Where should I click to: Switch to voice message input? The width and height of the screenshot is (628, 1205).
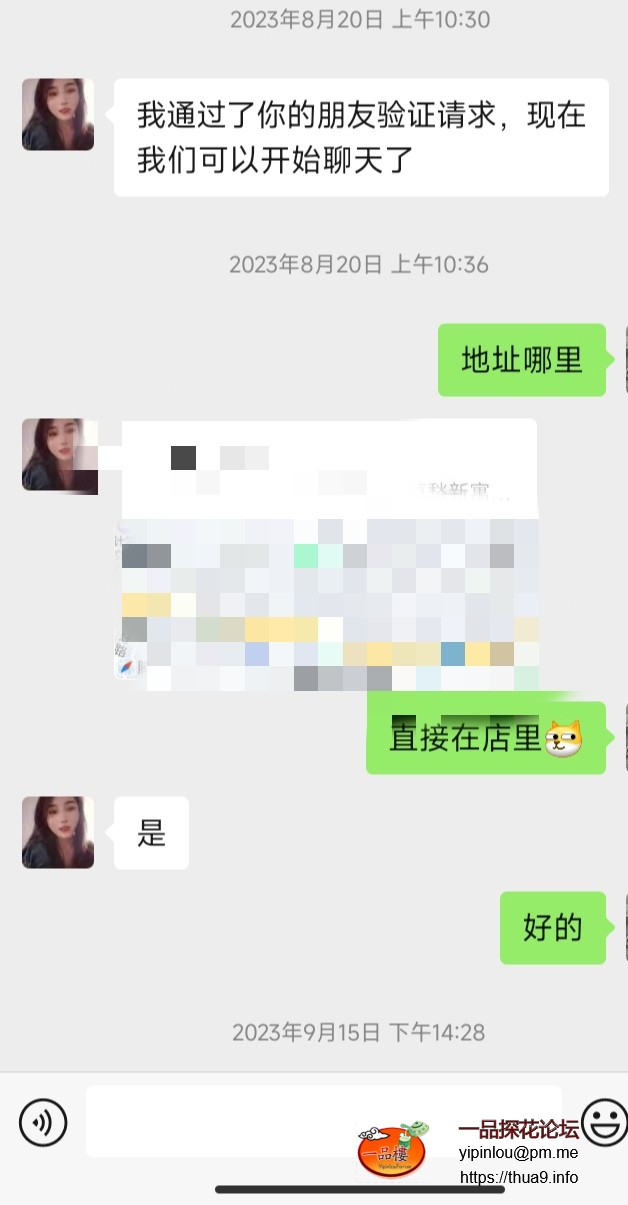43,1121
